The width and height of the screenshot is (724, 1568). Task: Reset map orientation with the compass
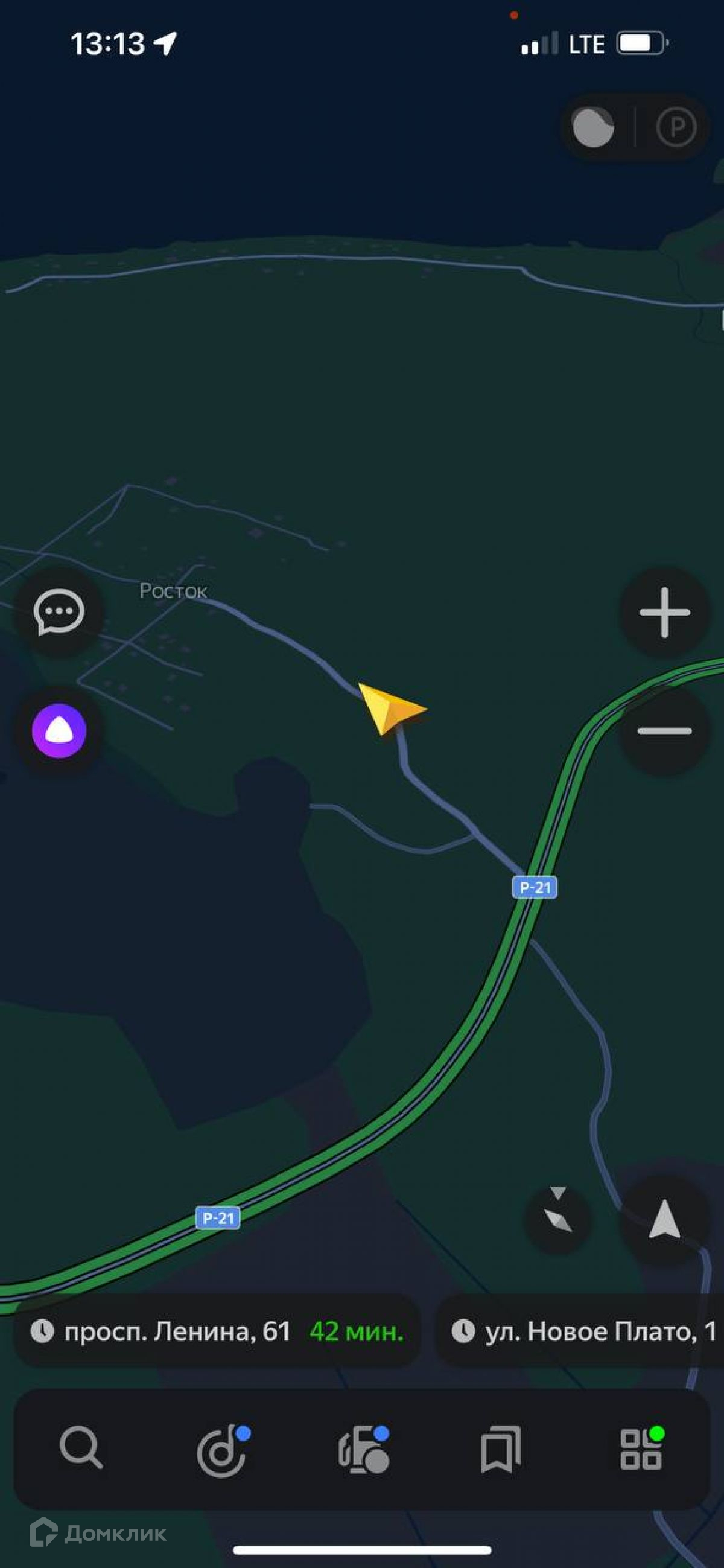tap(558, 1219)
